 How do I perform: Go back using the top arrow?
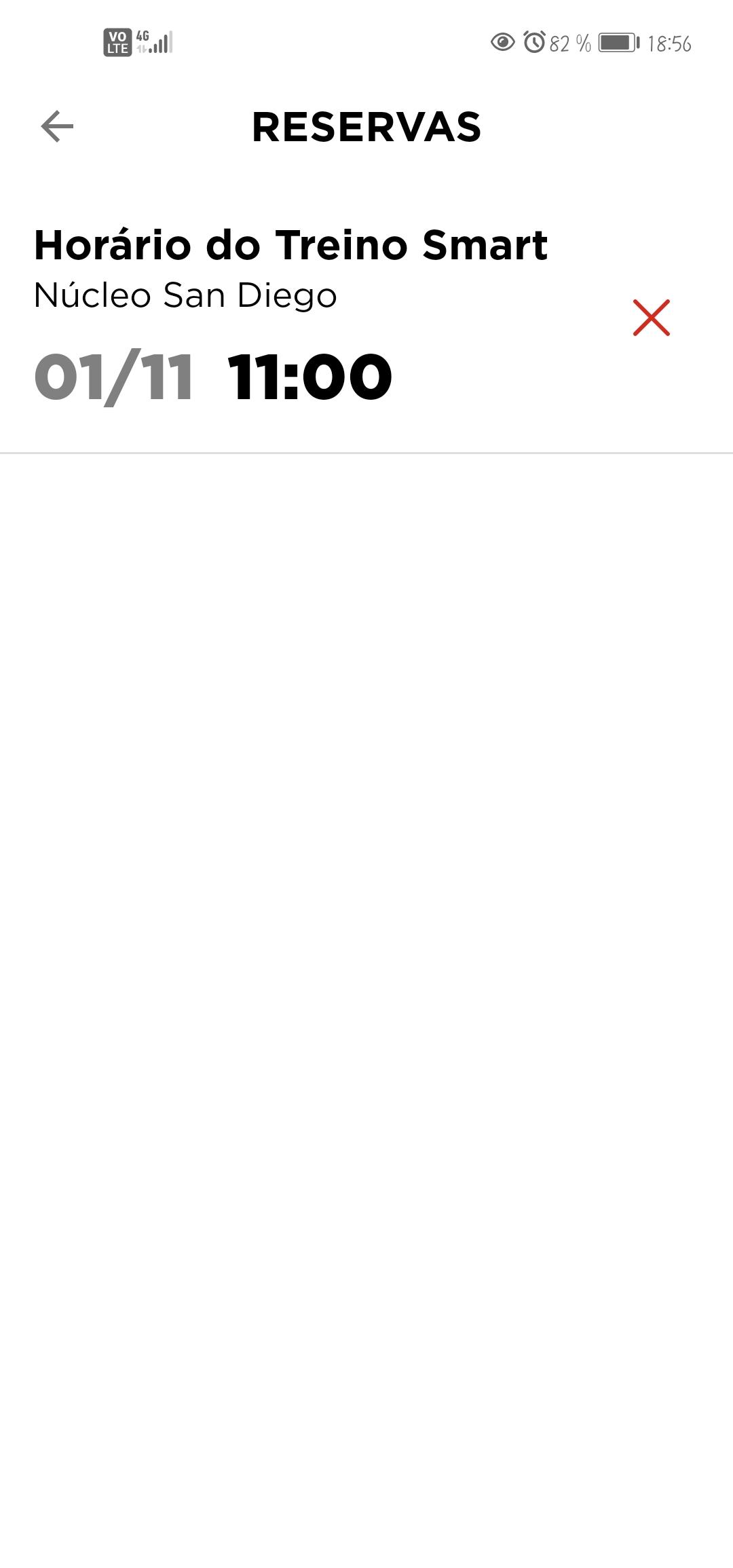[x=57, y=127]
